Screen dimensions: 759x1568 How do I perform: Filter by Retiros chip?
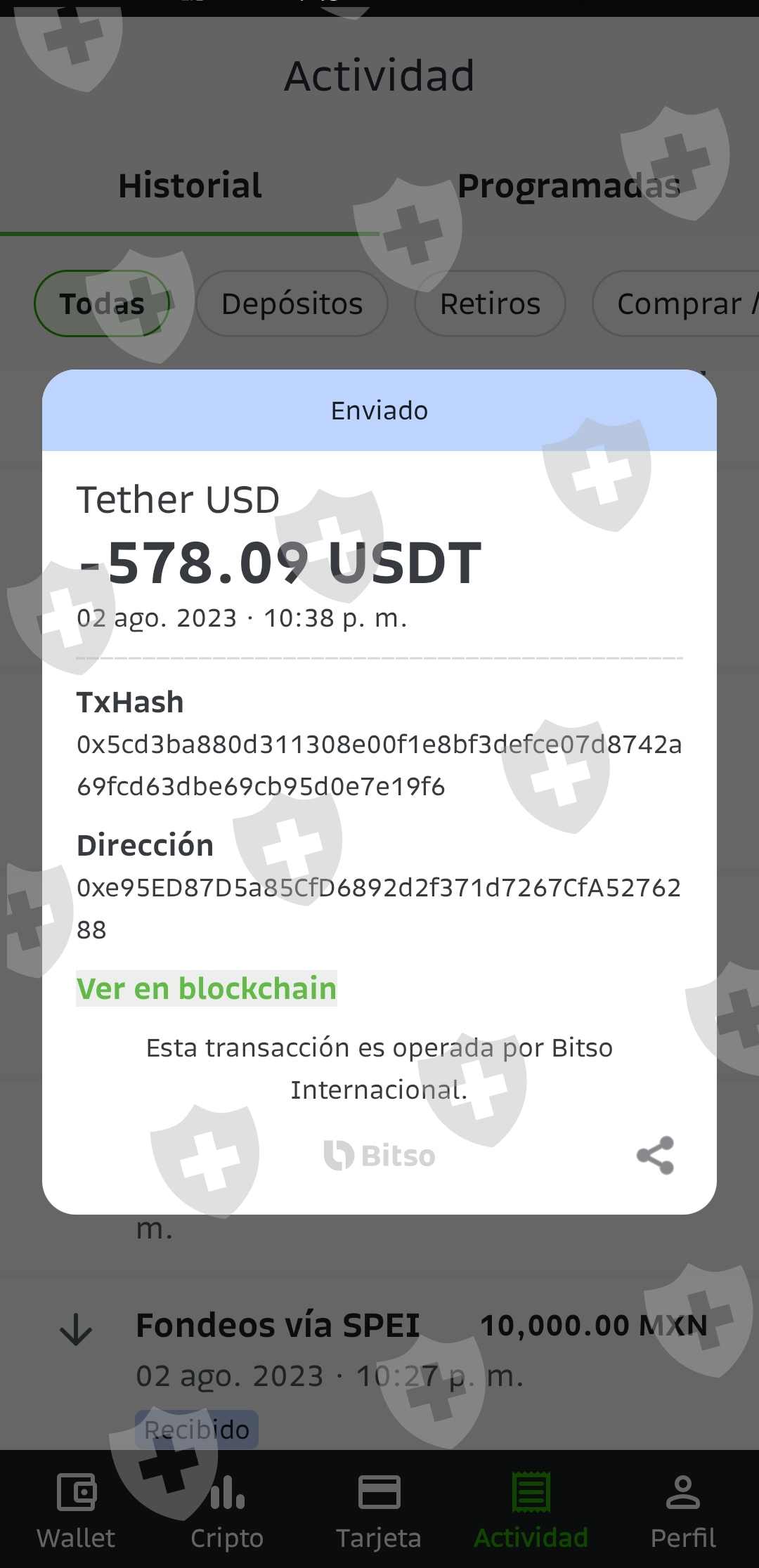click(x=490, y=303)
